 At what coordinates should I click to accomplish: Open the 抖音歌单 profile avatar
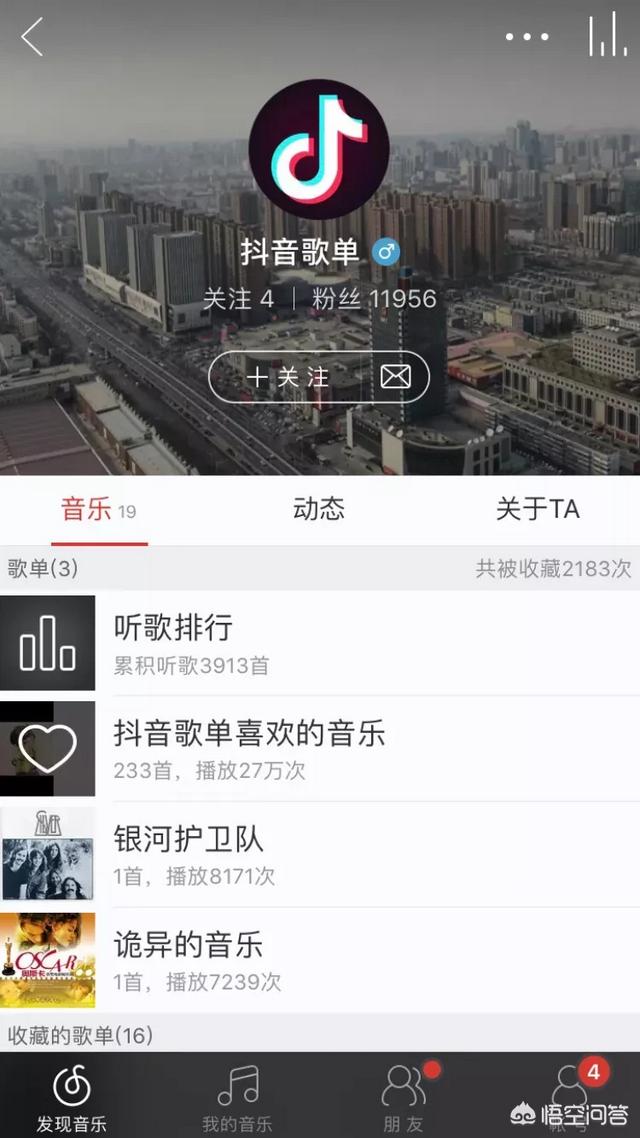click(x=319, y=150)
